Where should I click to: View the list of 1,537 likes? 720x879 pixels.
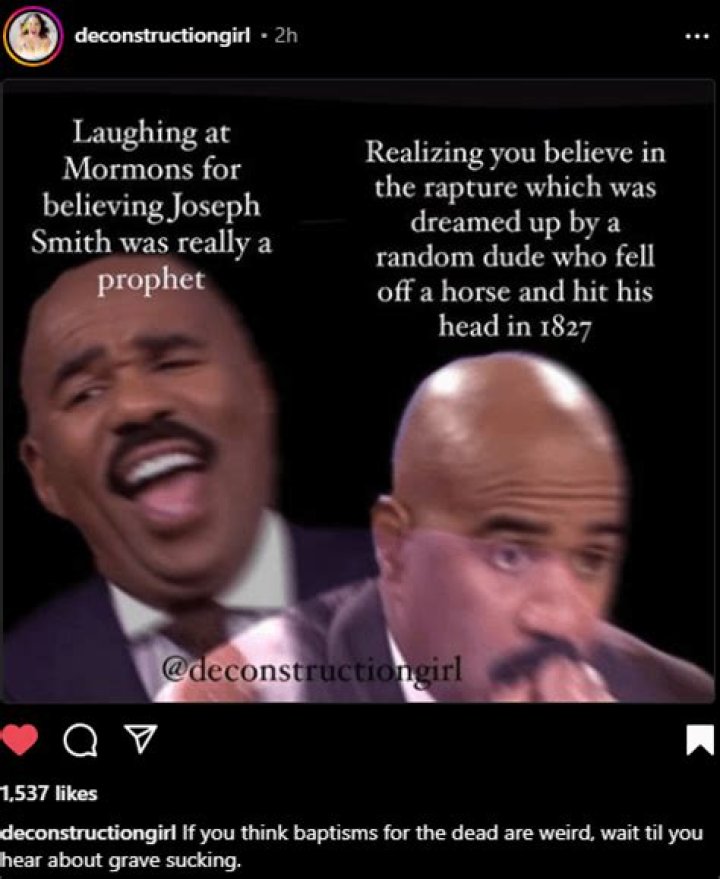50,794
